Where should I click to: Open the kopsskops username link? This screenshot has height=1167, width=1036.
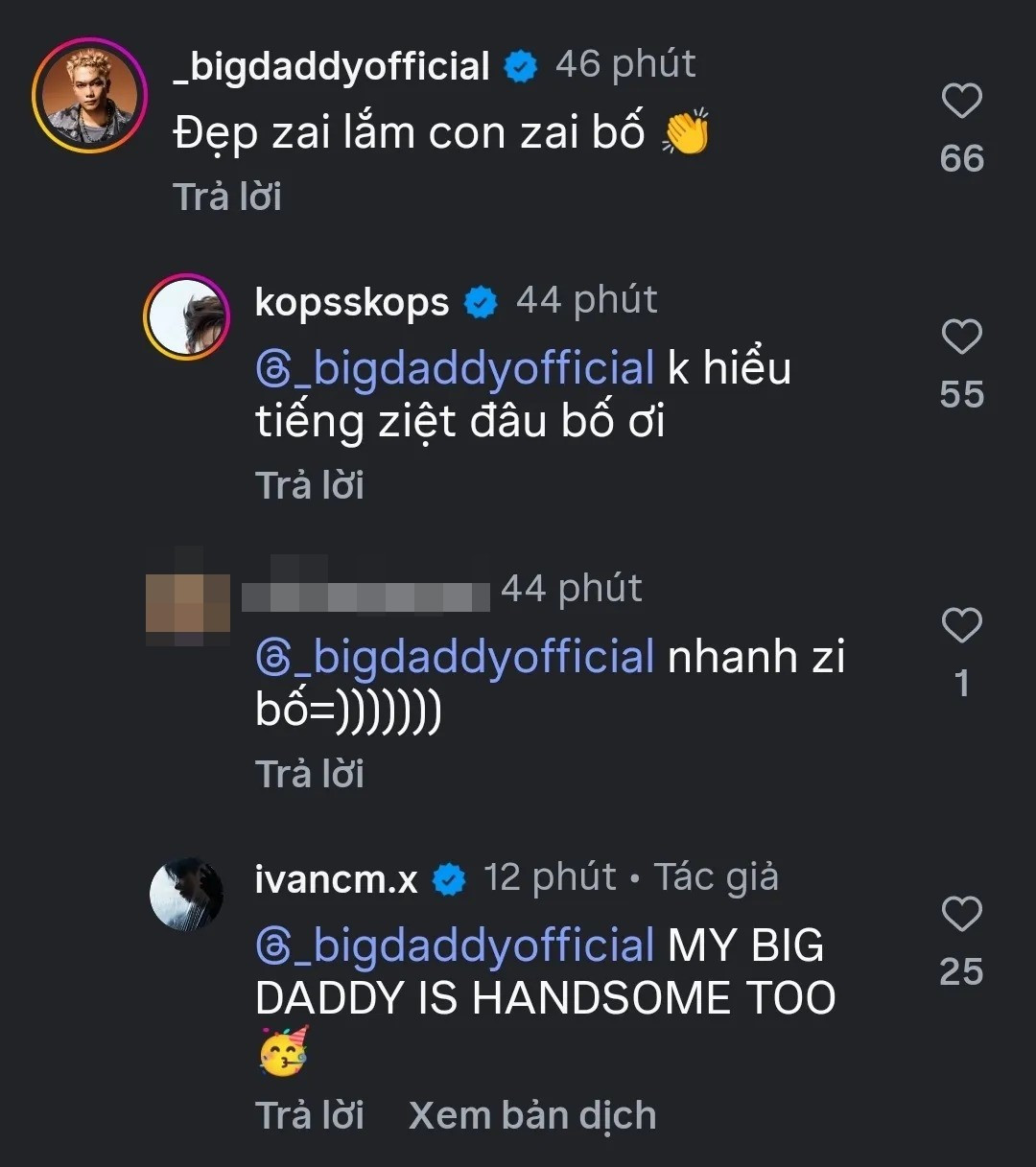point(351,302)
